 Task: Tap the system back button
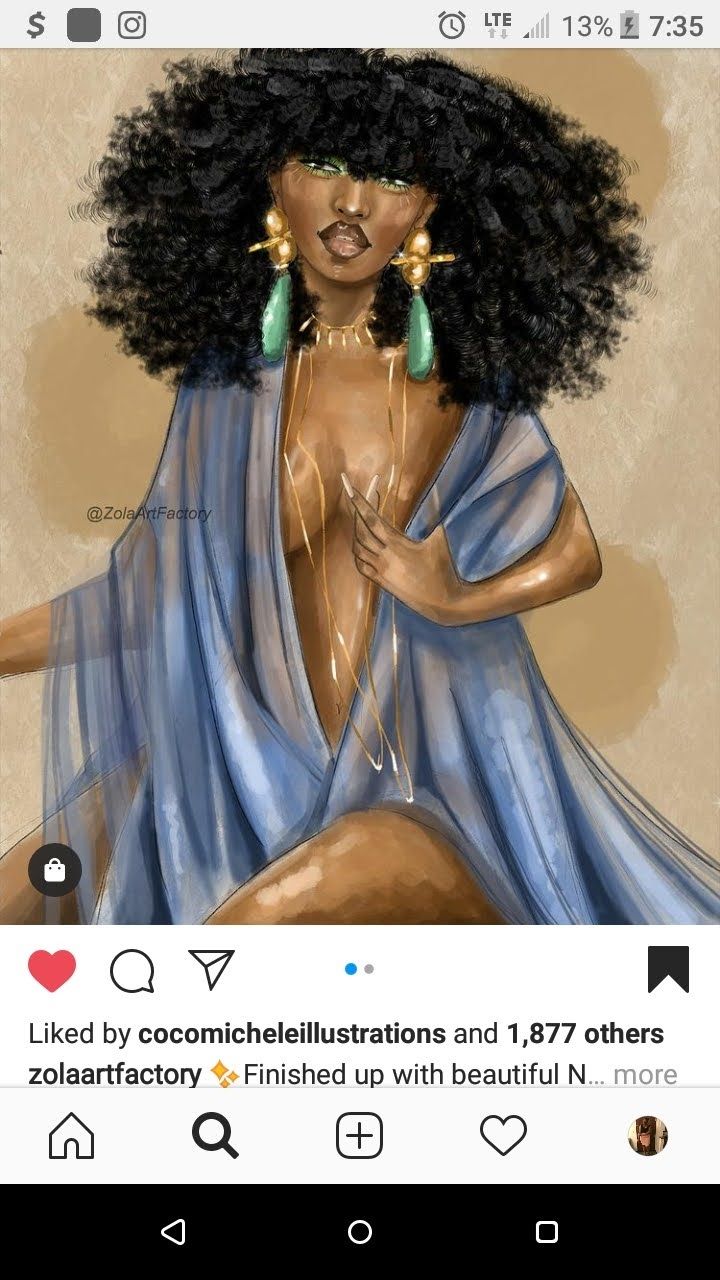click(173, 1232)
